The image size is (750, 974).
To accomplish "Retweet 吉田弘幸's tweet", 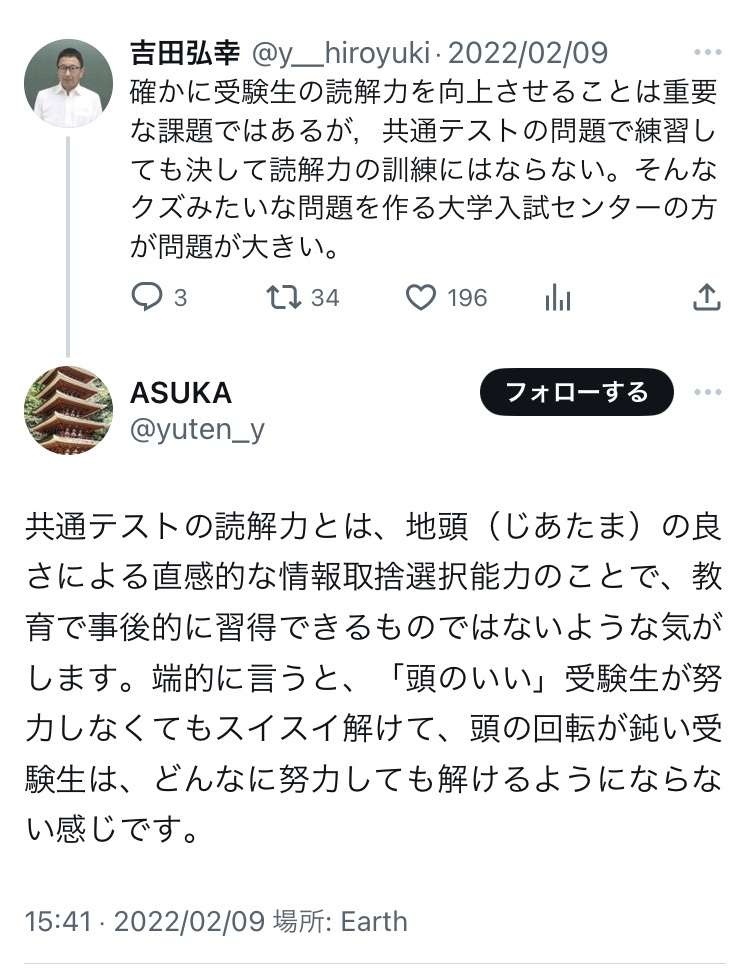I will point(285,297).
